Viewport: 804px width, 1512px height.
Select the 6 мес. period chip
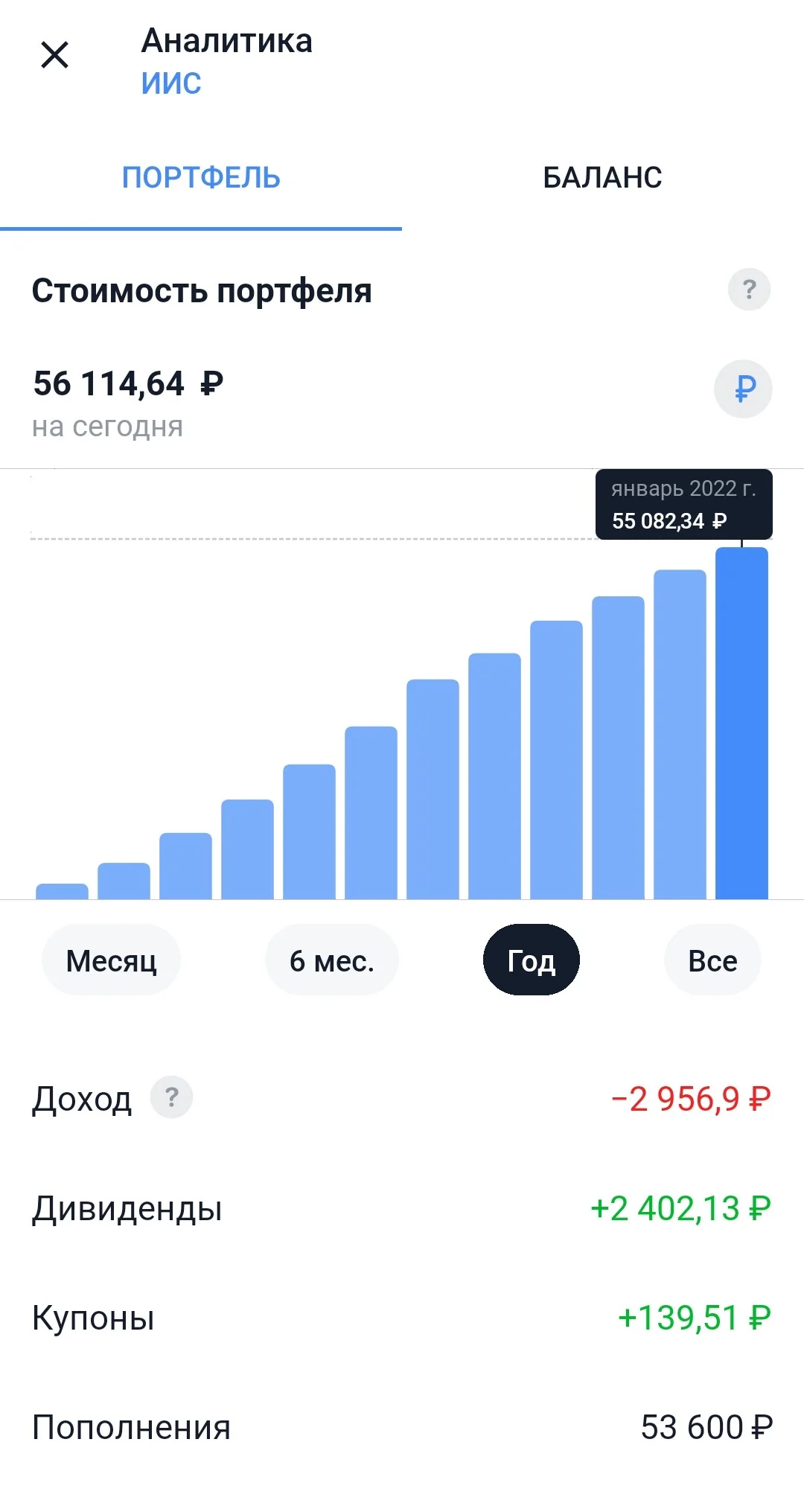[x=332, y=960]
